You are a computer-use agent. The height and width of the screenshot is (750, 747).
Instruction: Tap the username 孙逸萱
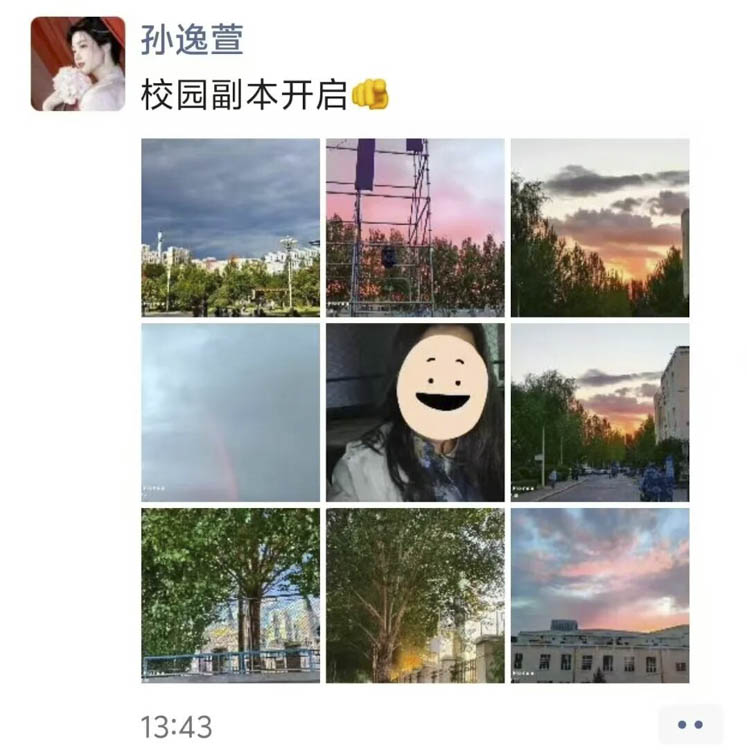pyautogui.click(x=191, y=39)
